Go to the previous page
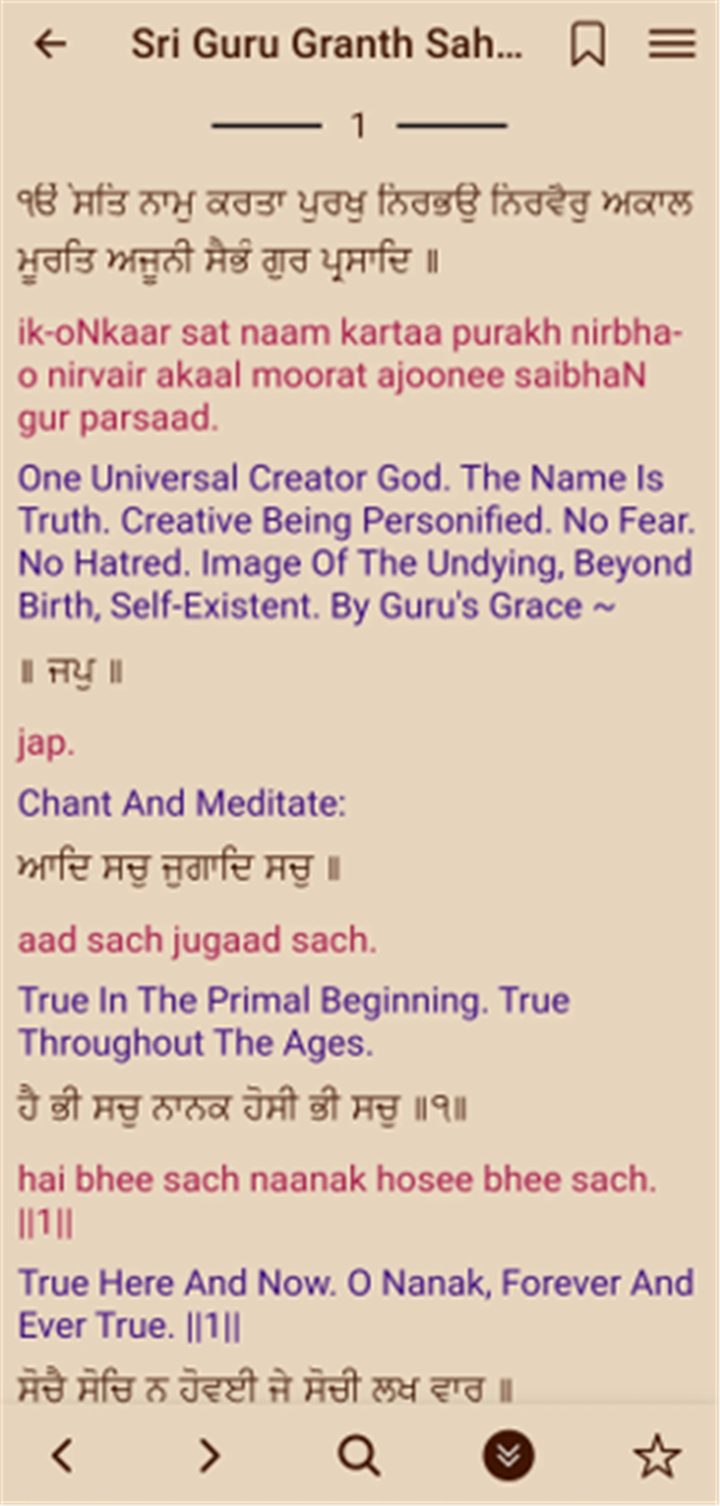Image resolution: width=720 pixels, height=1506 pixels. point(62,1455)
